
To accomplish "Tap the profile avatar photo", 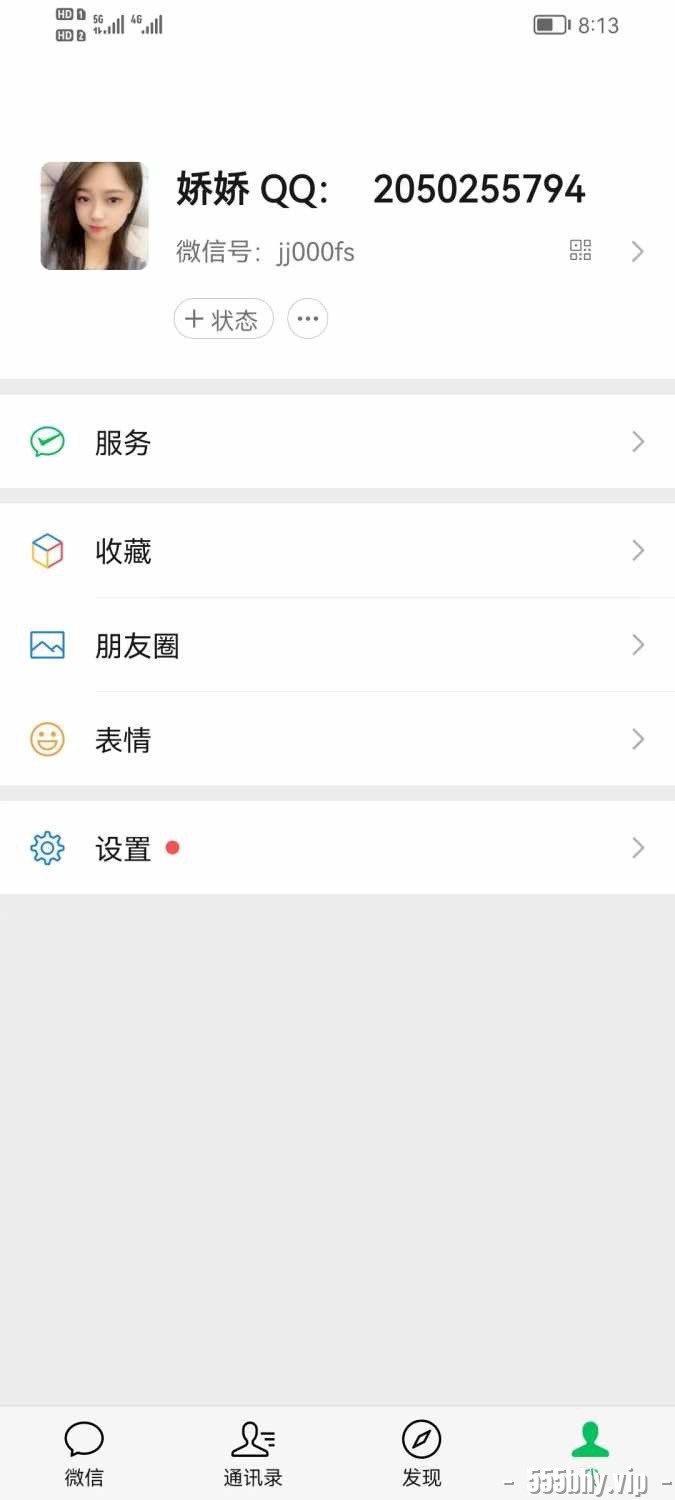I will click(94, 216).
